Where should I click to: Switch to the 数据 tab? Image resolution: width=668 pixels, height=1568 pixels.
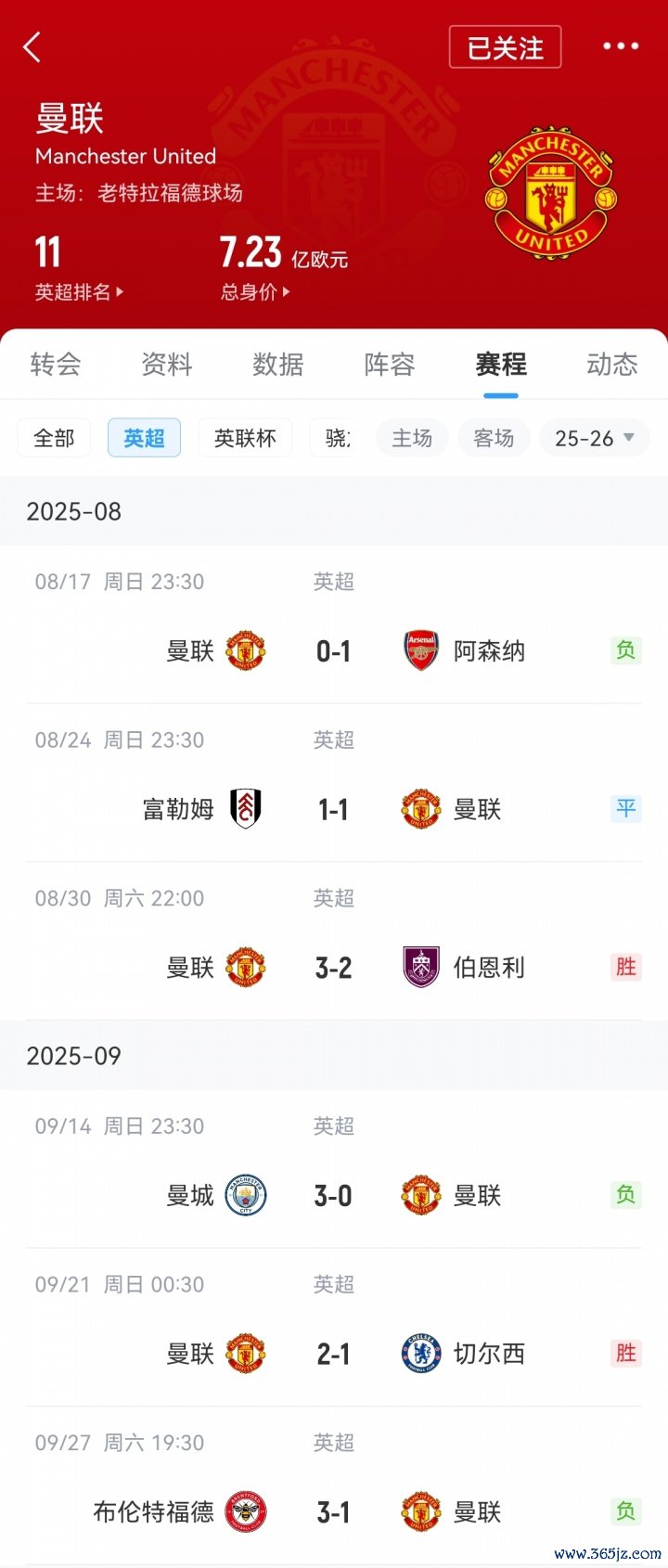[278, 365]
